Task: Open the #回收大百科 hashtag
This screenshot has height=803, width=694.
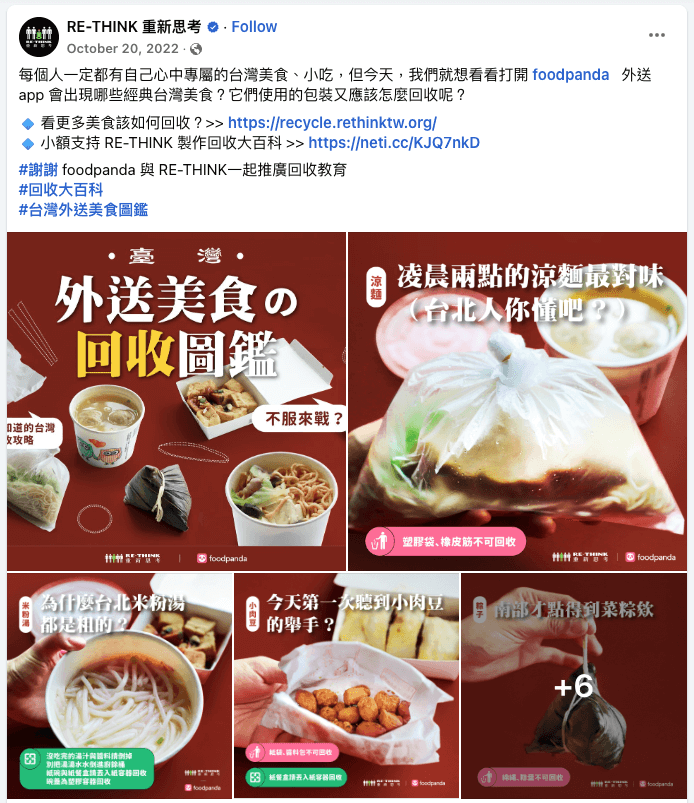Action: click(61, 189)
